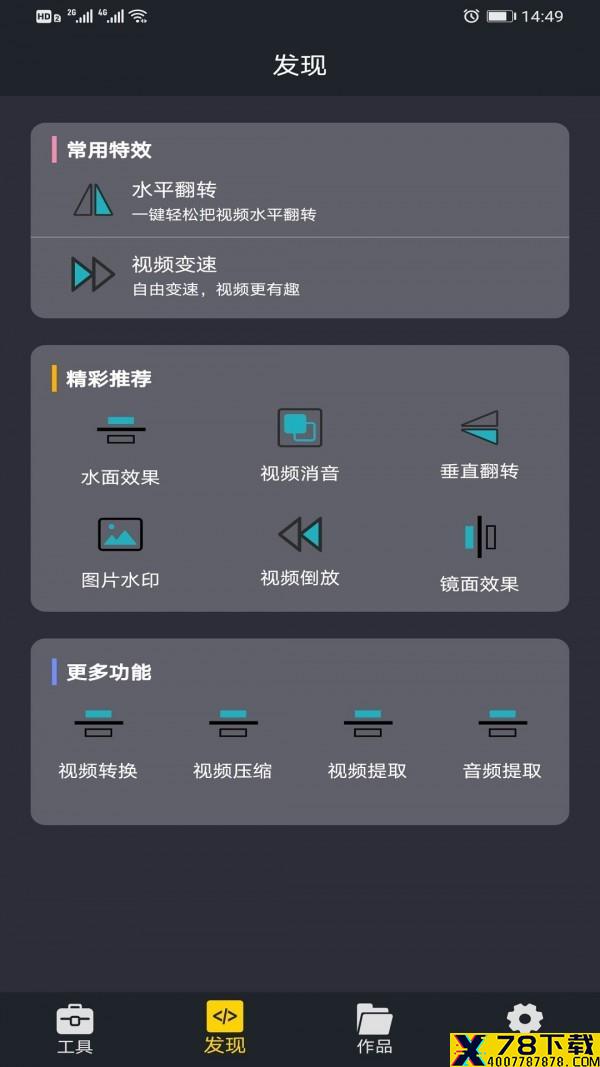
Task: Select the 水面效果 effect
Action: 120,449
